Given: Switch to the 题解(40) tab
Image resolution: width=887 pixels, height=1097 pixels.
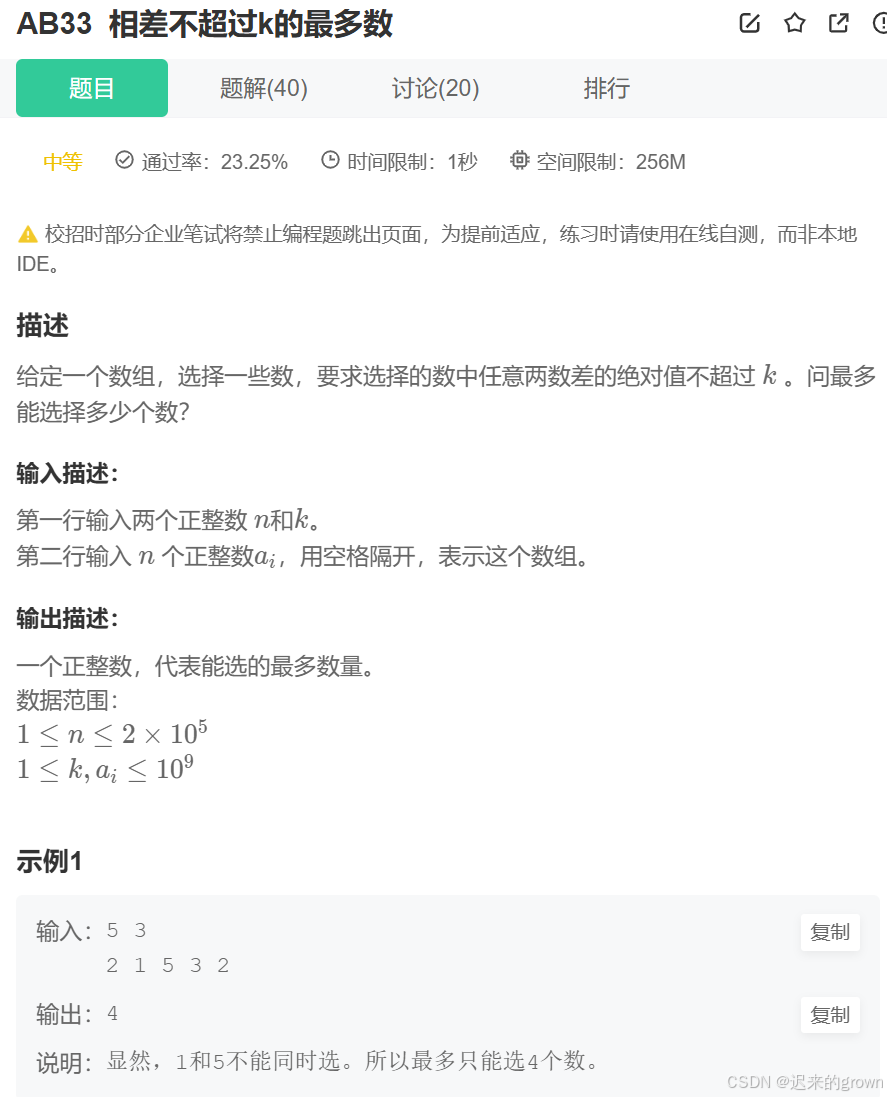Looking at the screenshot, I should click(264, 88).
